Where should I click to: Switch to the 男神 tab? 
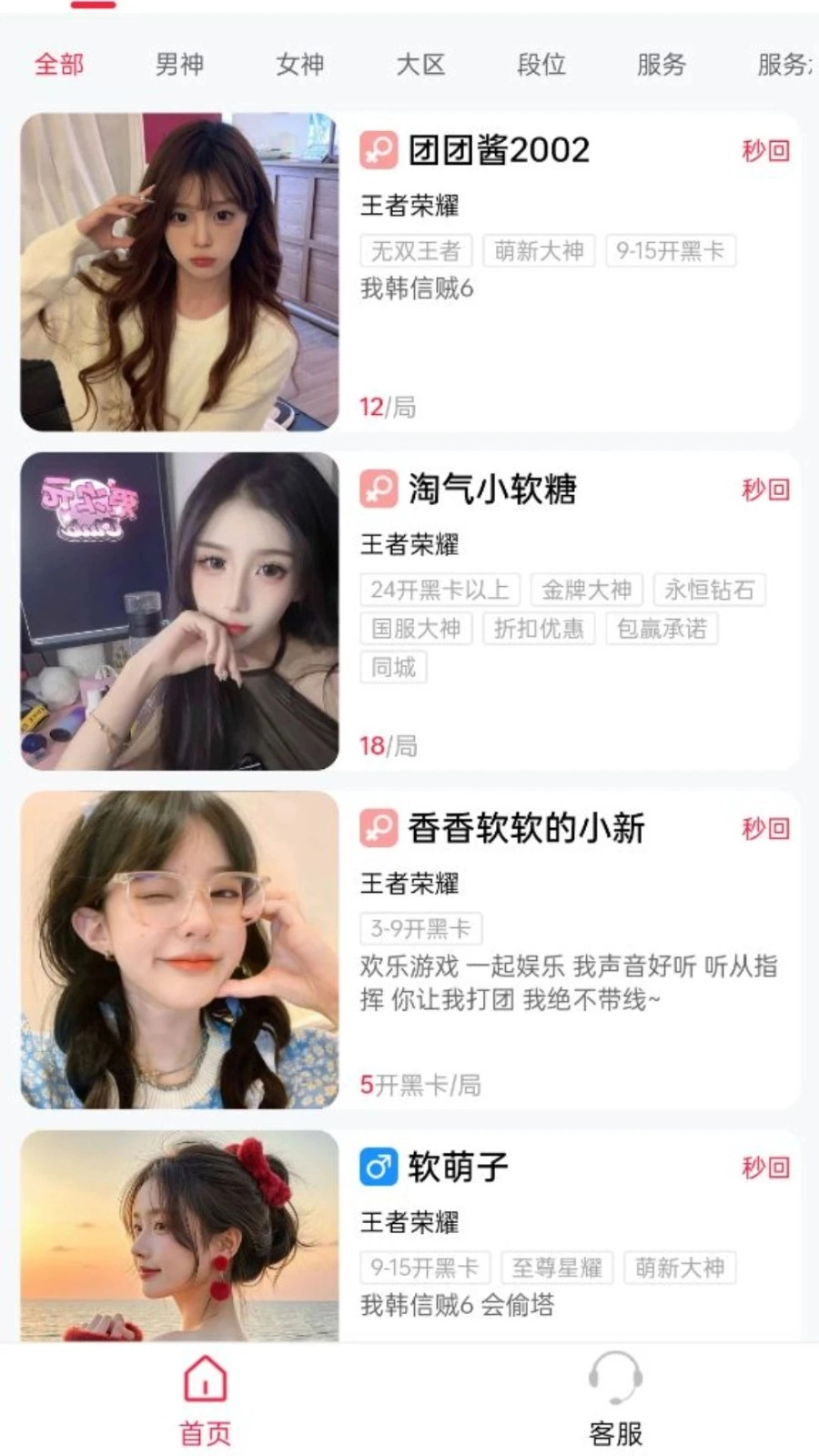[179, 65]
